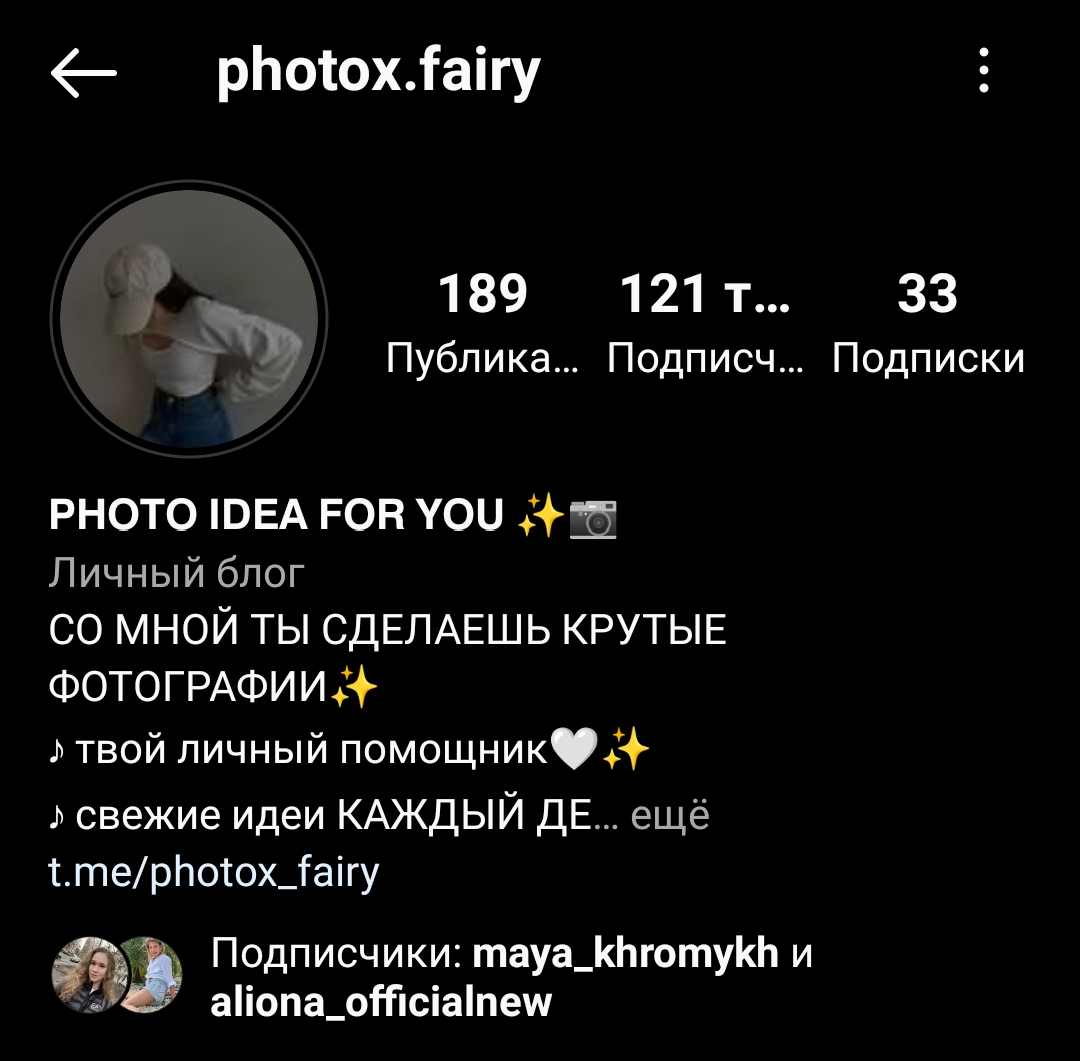Viewport: 1080px width, 1061px height.
Task: View the 121 т. подписчики list
Action: 705,322
